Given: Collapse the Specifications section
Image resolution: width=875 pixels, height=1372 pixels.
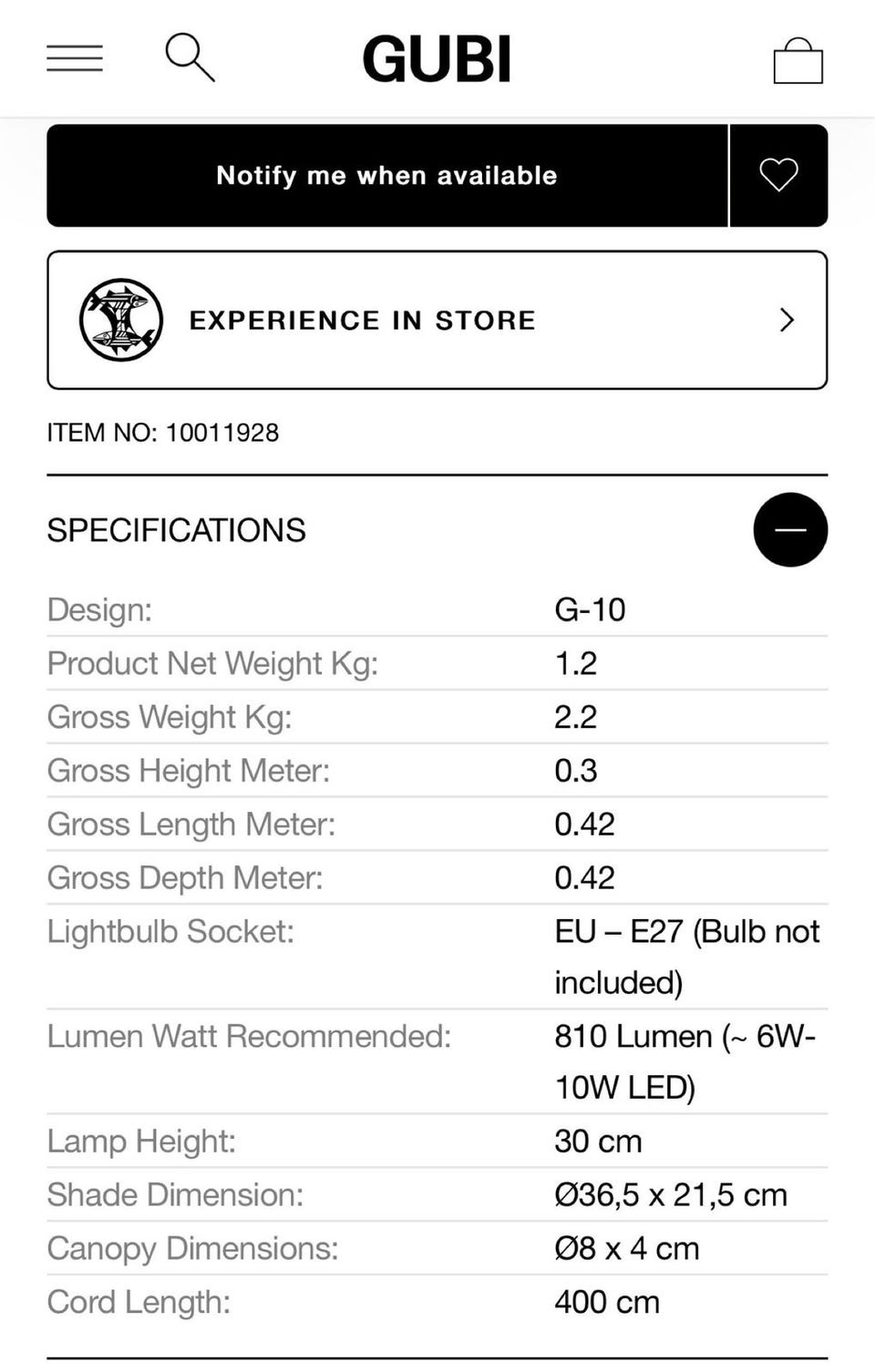Looking at the screenshot, I should click(x=789, y=530).
